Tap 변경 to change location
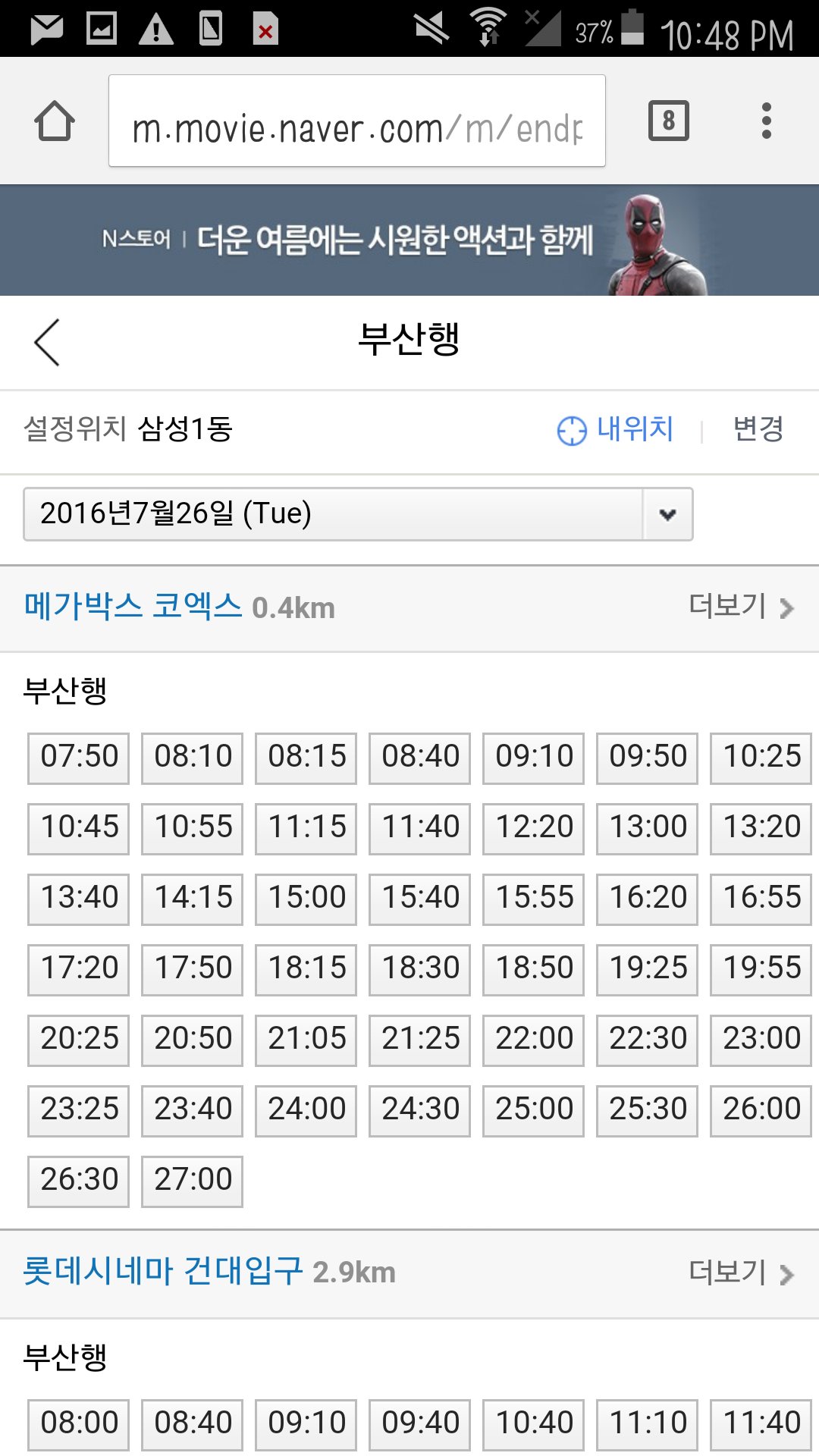Viewport: 819px width, 1456px height. coord(758,429)
